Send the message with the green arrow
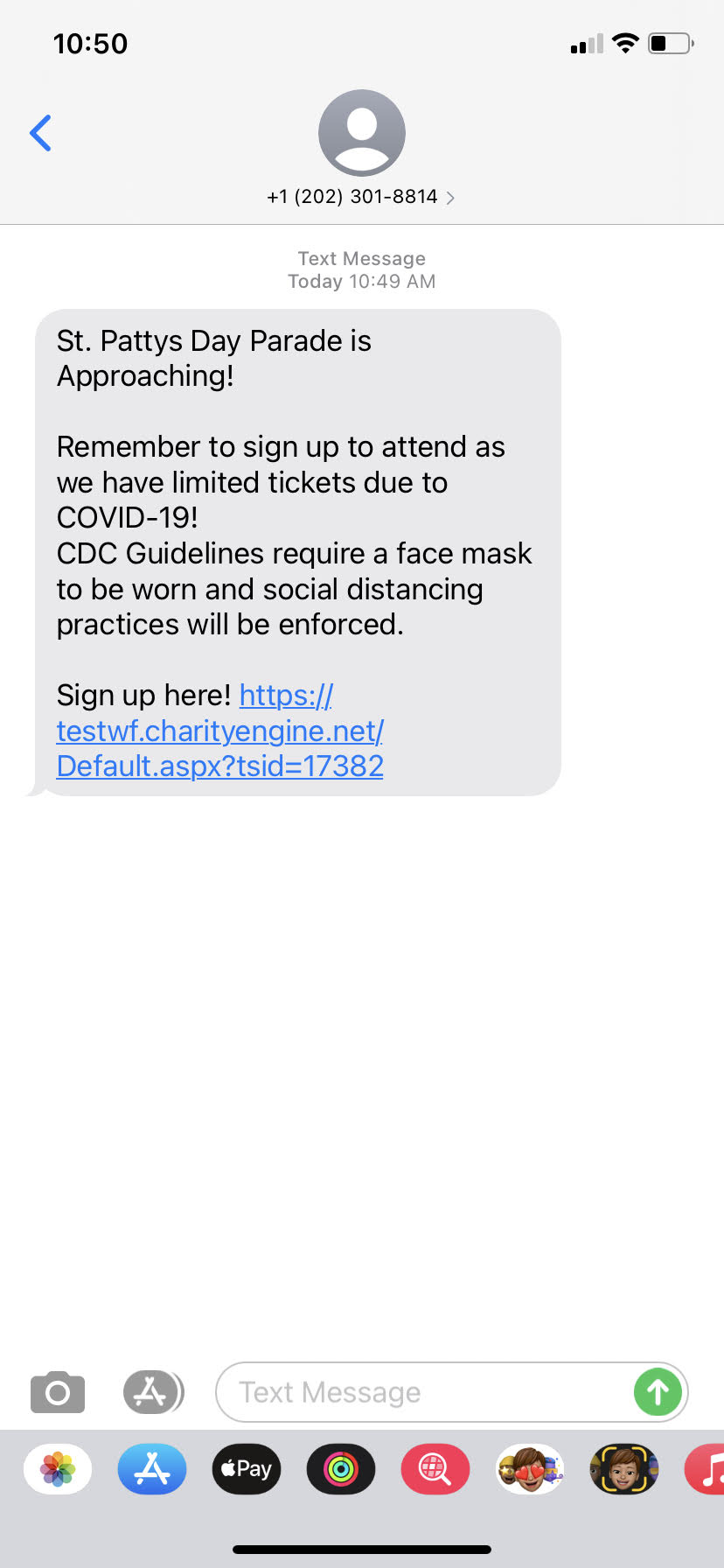The image size is (724, 1568). click(x=658, y=1391)
